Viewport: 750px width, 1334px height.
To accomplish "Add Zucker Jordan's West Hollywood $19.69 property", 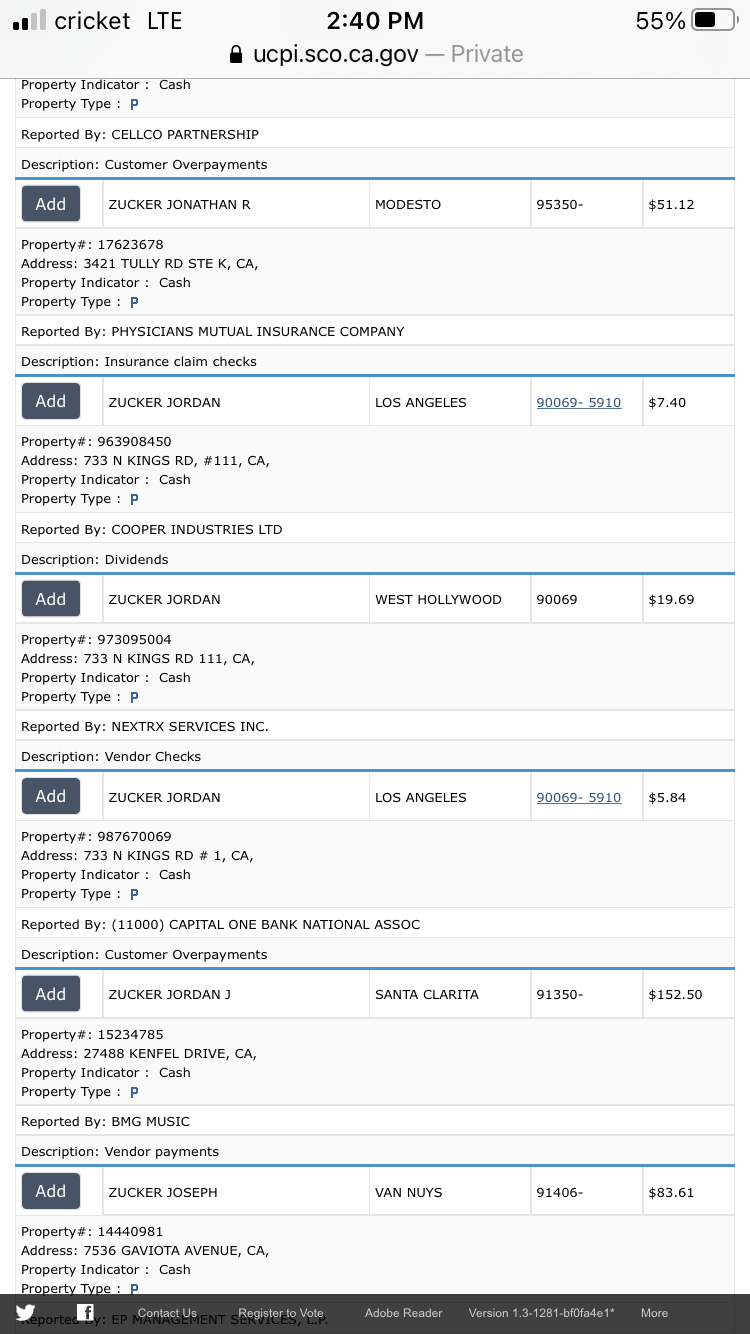I will pyautogui.click(x=51, y=599).
